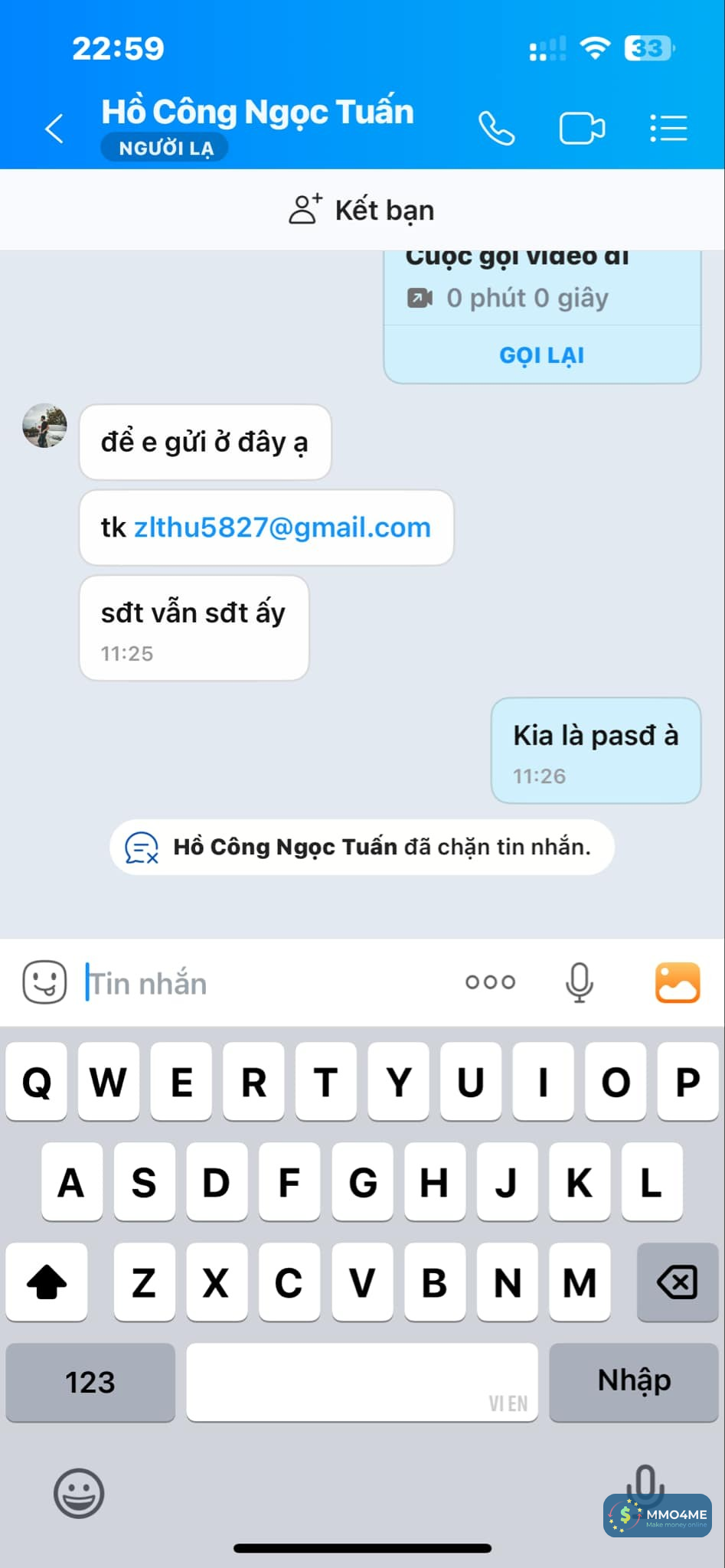This screenshot has width=725, height=1568.
Task: Open the zlthu5827@gmail.com email link
Action: (282, 528)
